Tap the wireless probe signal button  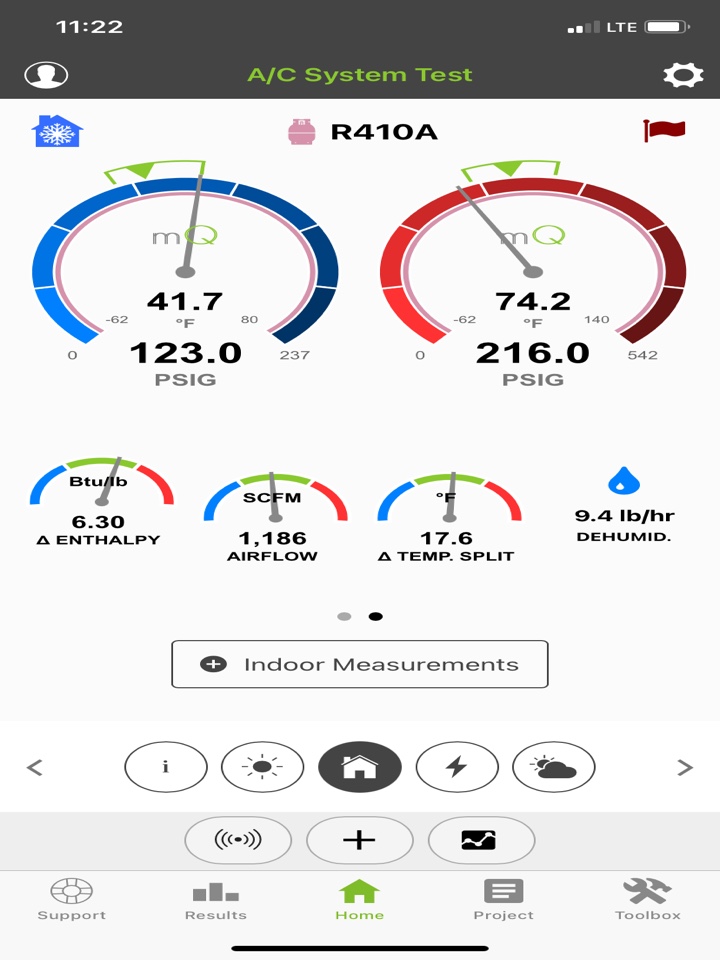238,840
